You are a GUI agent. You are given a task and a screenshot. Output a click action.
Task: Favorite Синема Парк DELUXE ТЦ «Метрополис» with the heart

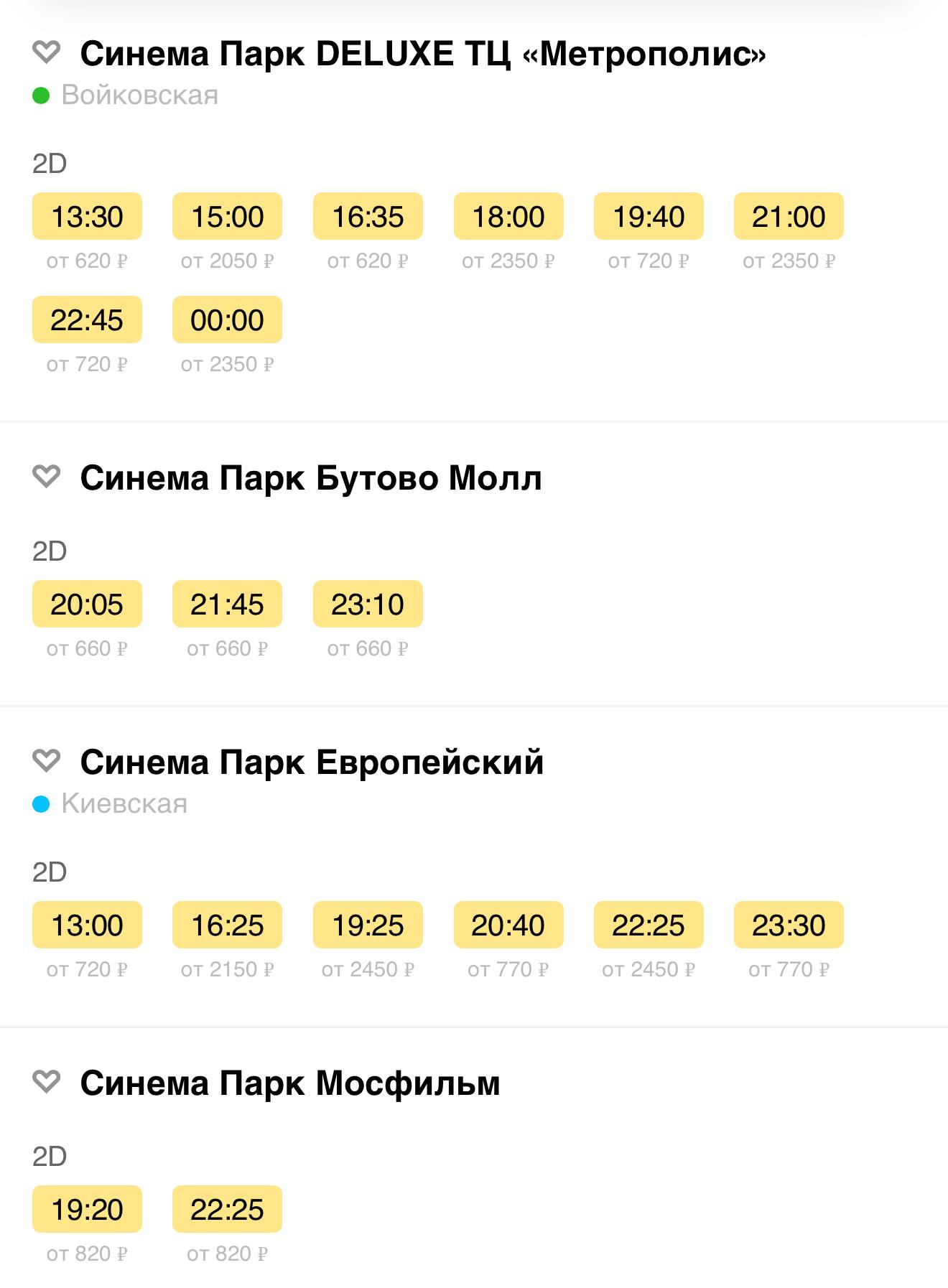(46, 52)
